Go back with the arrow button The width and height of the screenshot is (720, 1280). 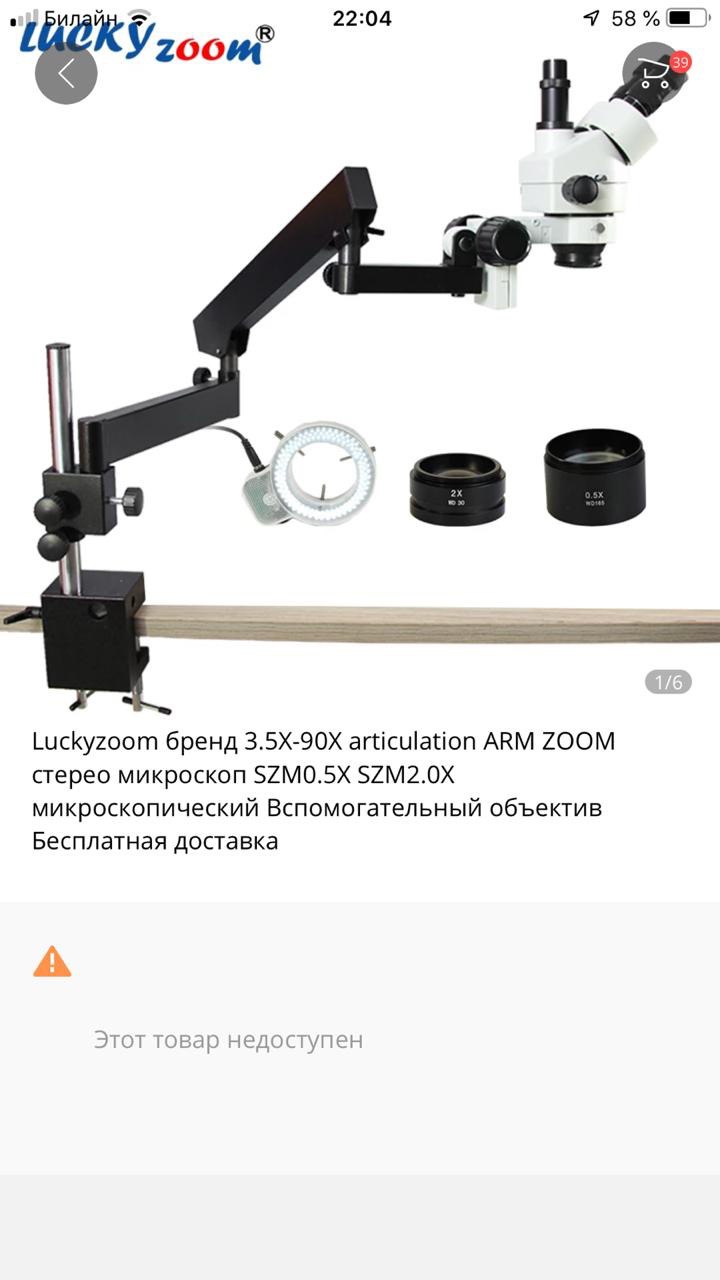click(x=66, y=73)
